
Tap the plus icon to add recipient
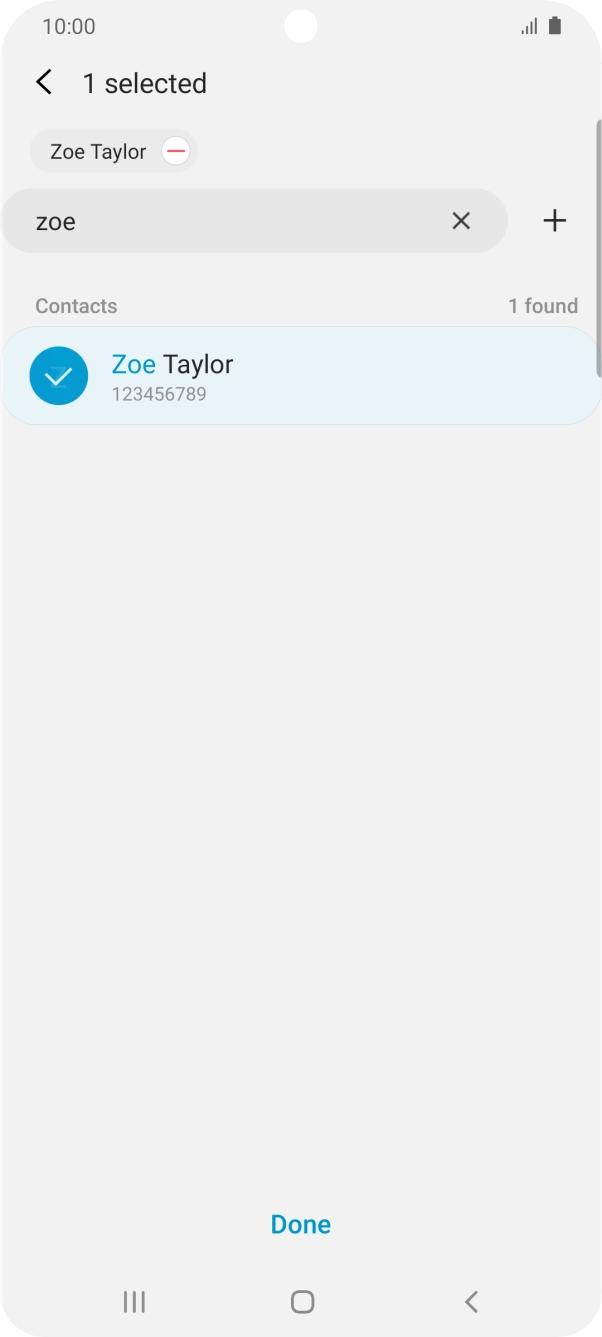click(x=554, y=221)
